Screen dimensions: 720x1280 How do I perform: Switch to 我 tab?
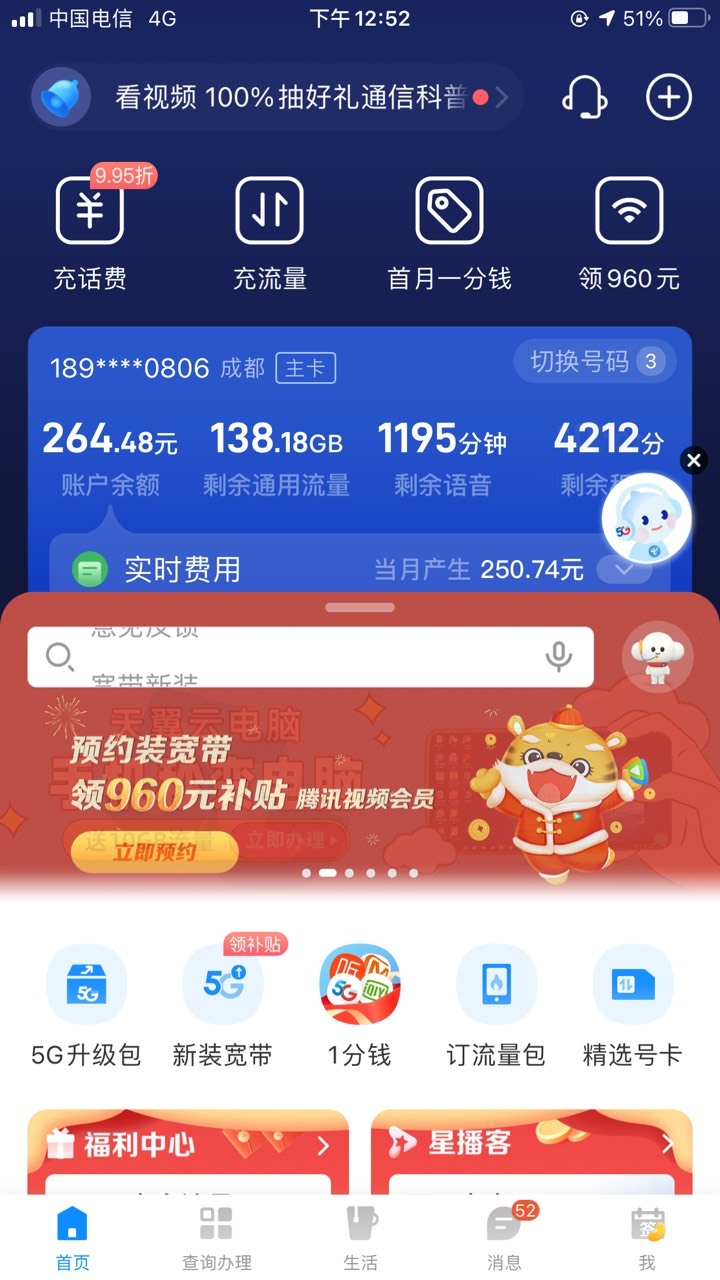647,1238
